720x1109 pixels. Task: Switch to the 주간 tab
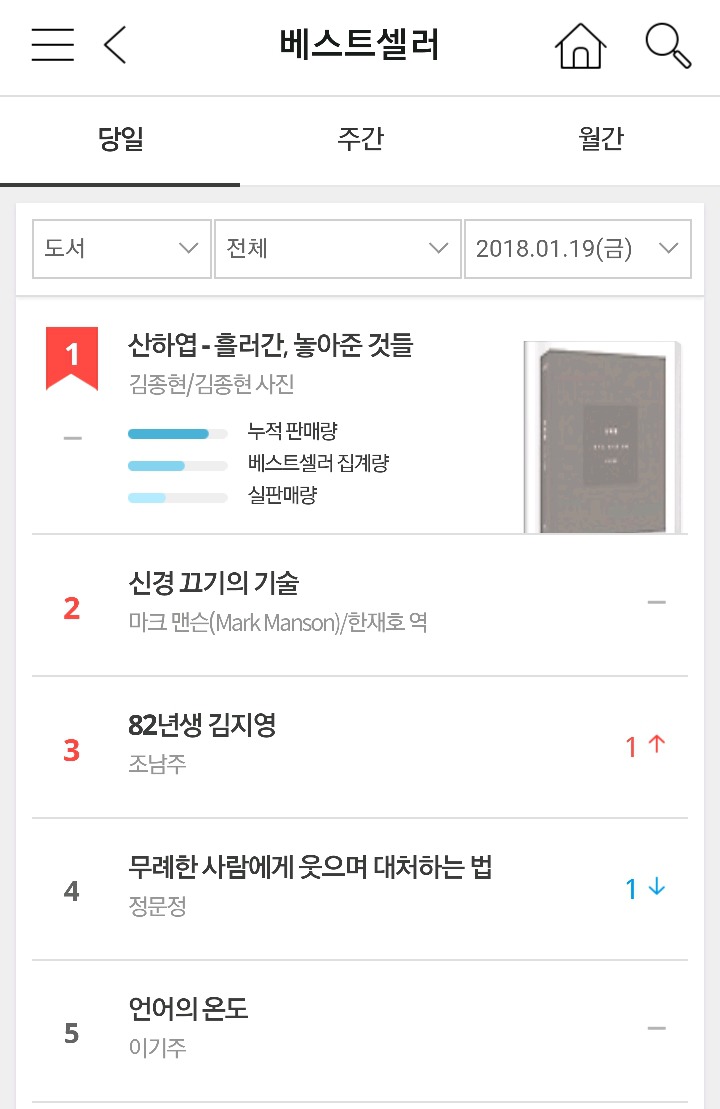click(360, 140)
